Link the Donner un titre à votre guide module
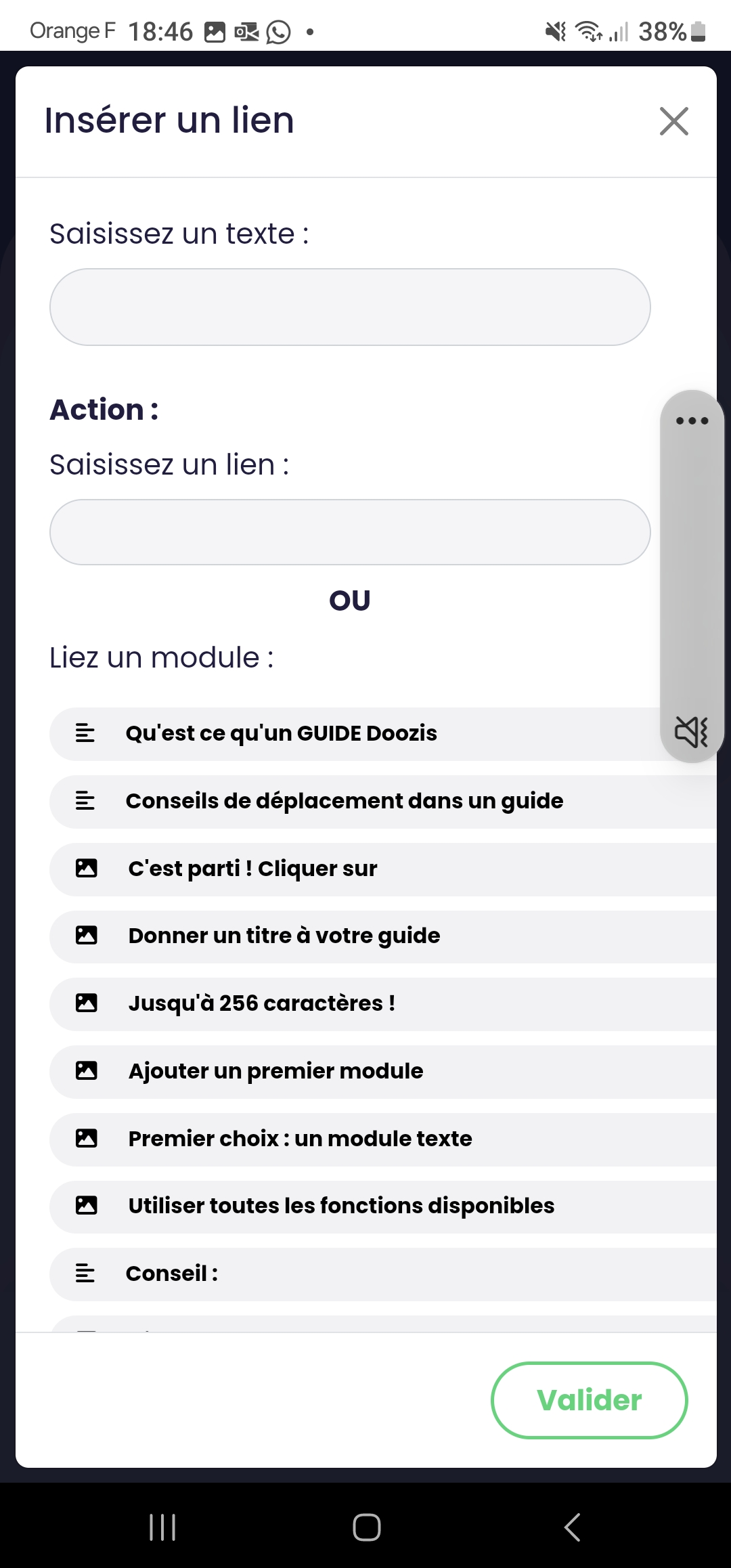The width and height of the screenshot is (731, 1568). pos(383,936)
